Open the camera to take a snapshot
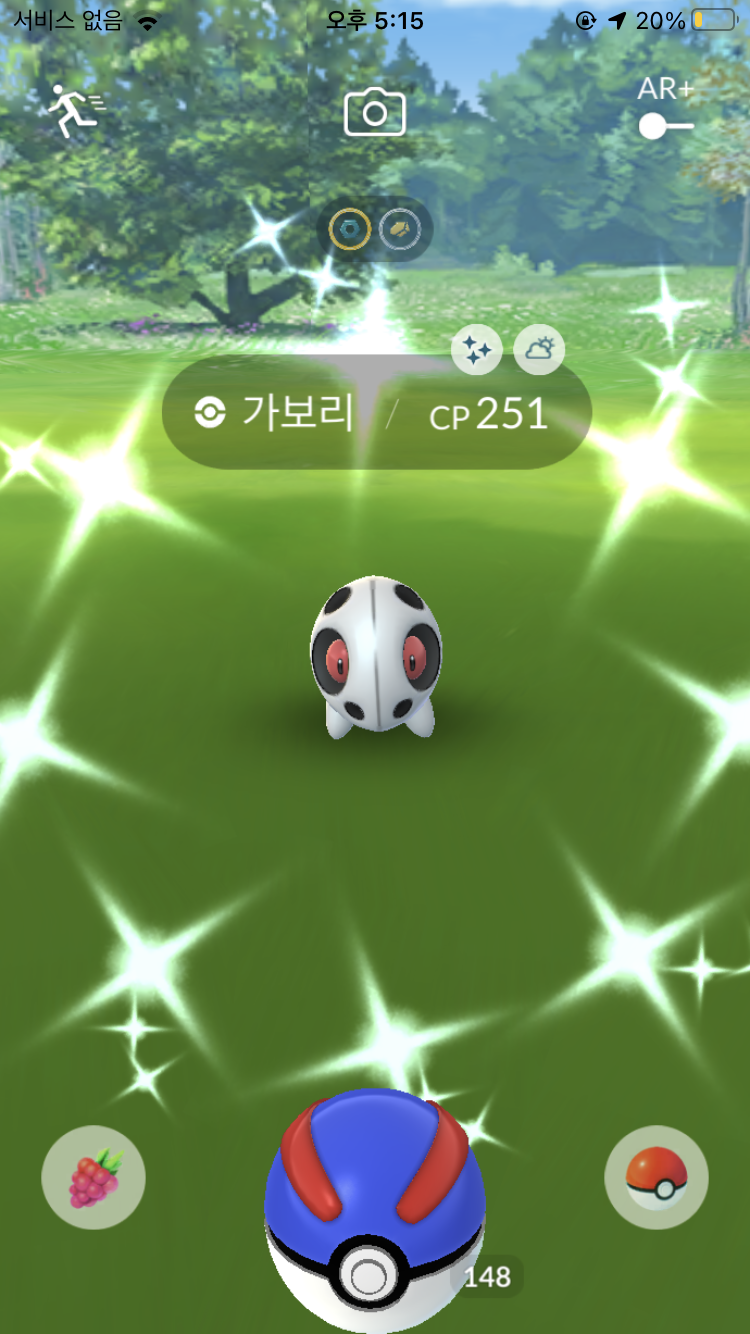The width and height of the screenshot is (750, 1334). click(x=375, y=112)
